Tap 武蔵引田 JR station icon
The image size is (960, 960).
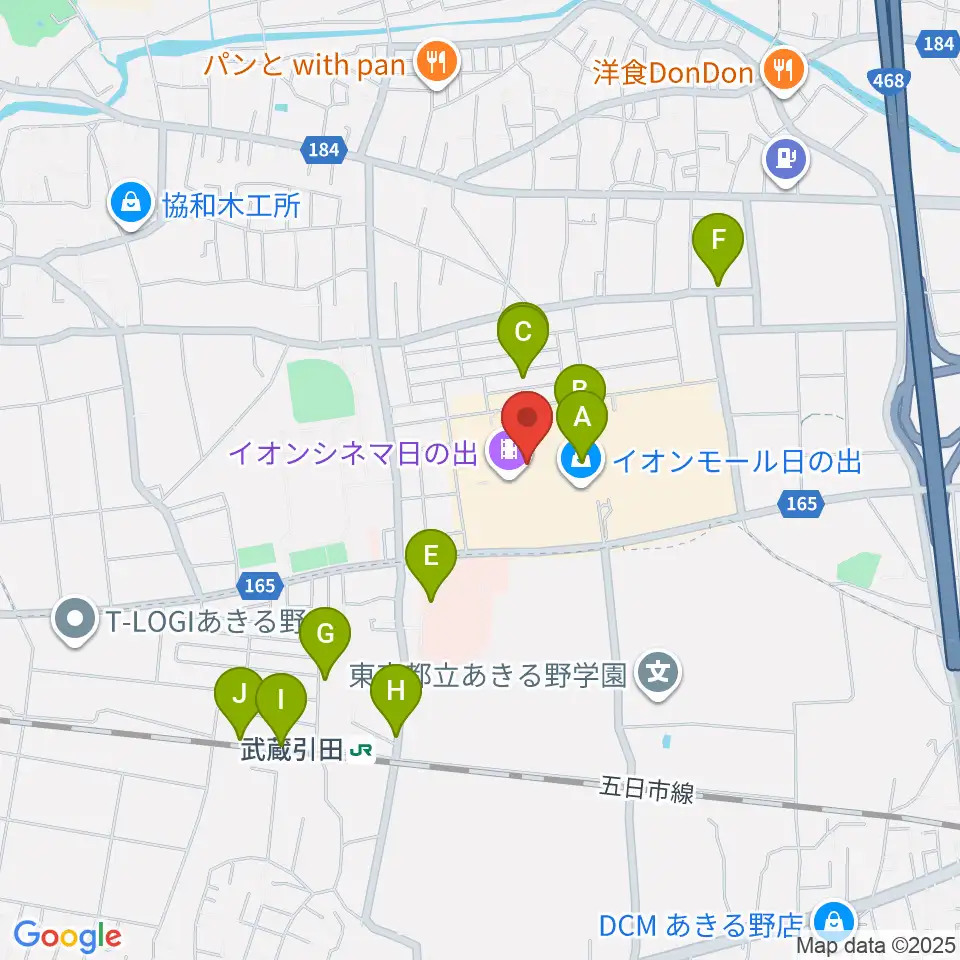(x=361, y=750)
